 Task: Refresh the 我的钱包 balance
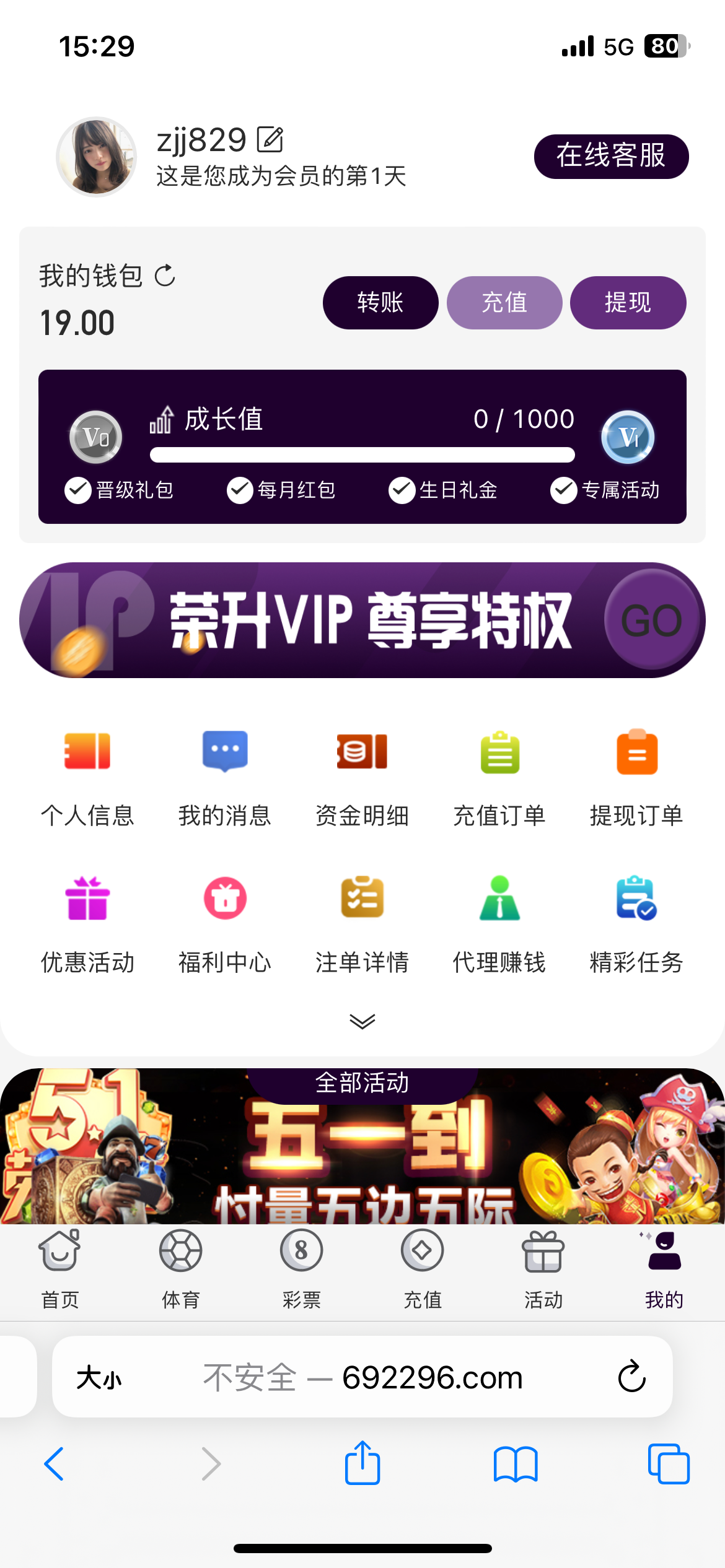click(x=165, y=276)
